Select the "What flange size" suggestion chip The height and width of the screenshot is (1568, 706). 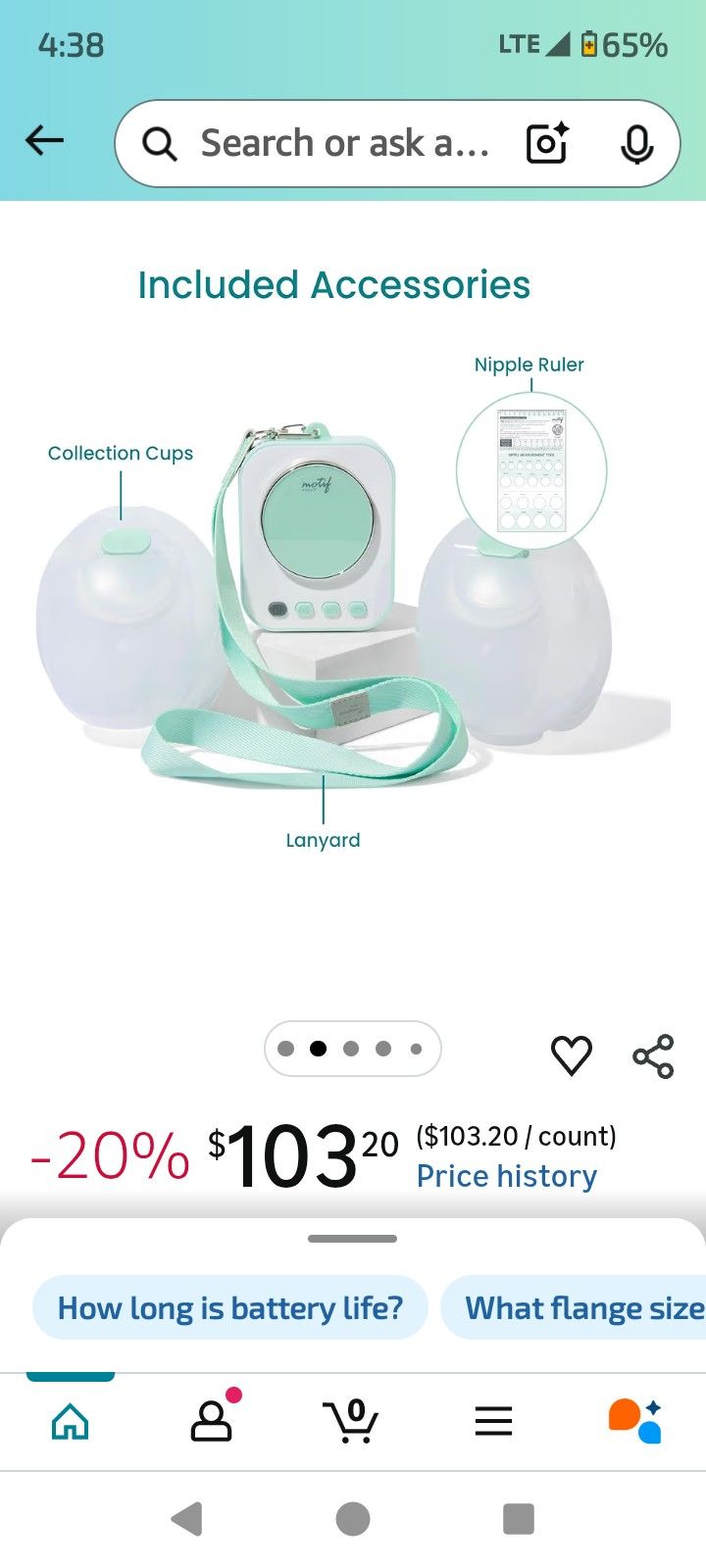pos(574,1307)
